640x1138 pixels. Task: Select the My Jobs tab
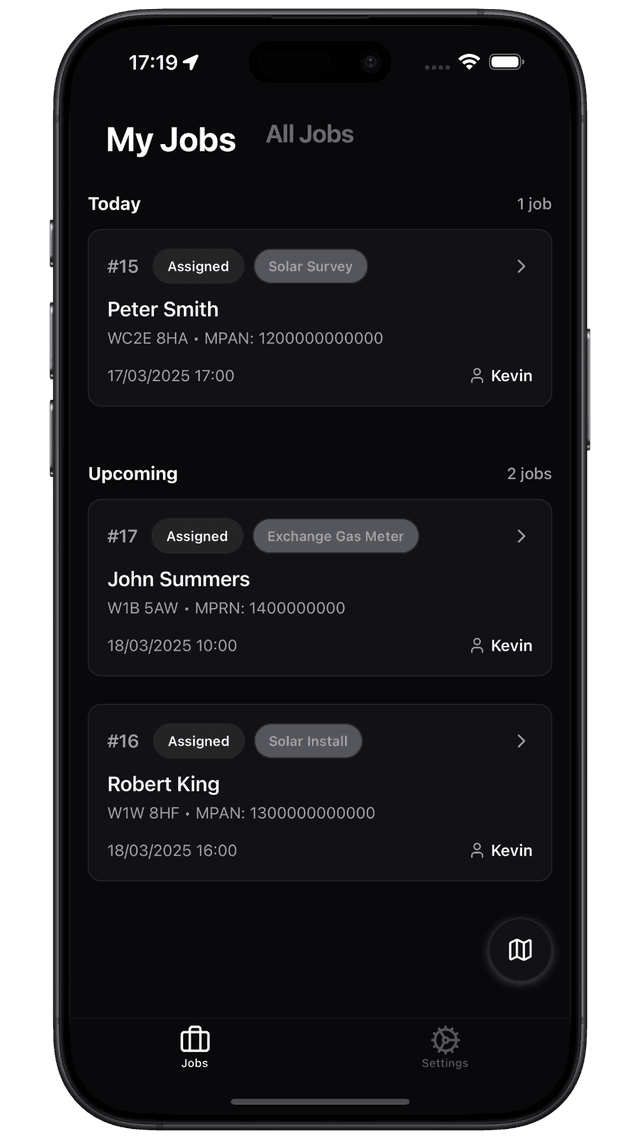pos(171,140)
